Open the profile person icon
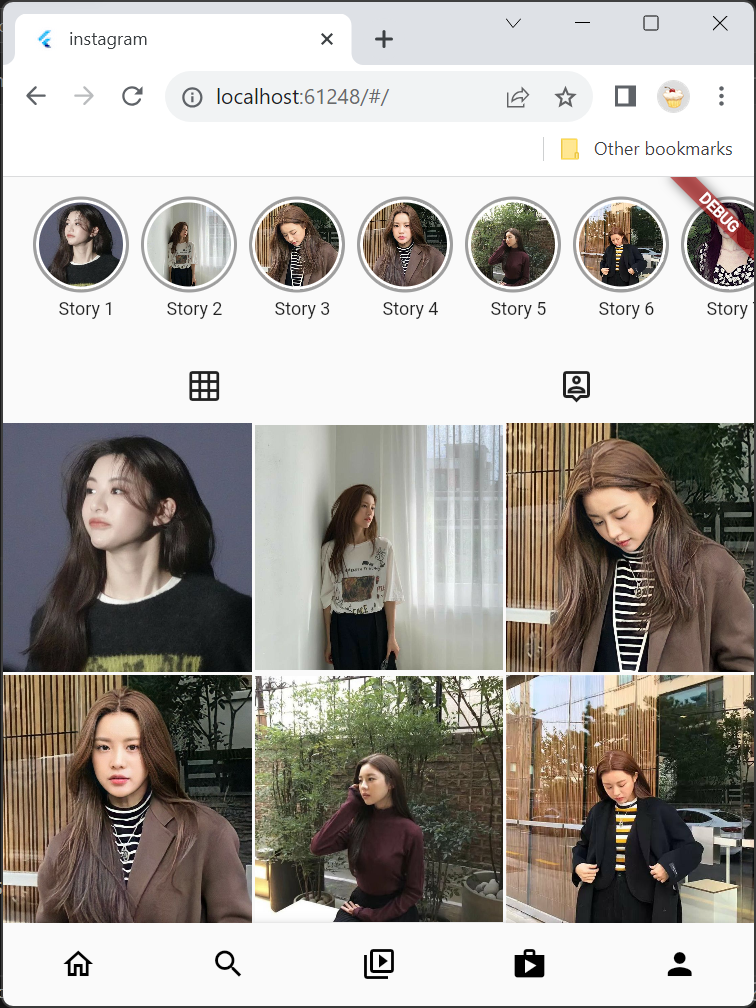This screenshot has height=1008, width=756. (x=679, y=963)
